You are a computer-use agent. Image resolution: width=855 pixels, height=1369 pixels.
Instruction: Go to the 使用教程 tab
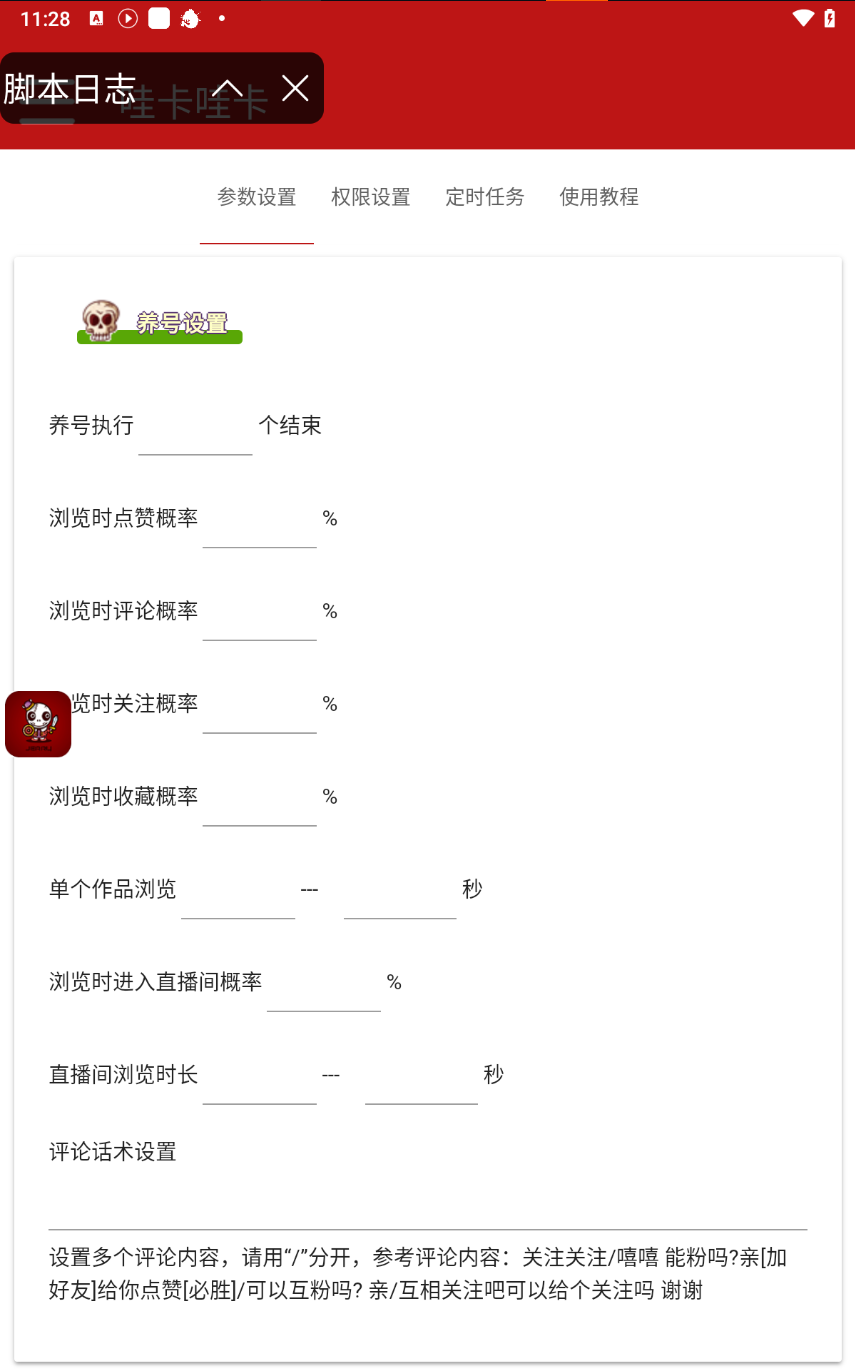(599, 197)
